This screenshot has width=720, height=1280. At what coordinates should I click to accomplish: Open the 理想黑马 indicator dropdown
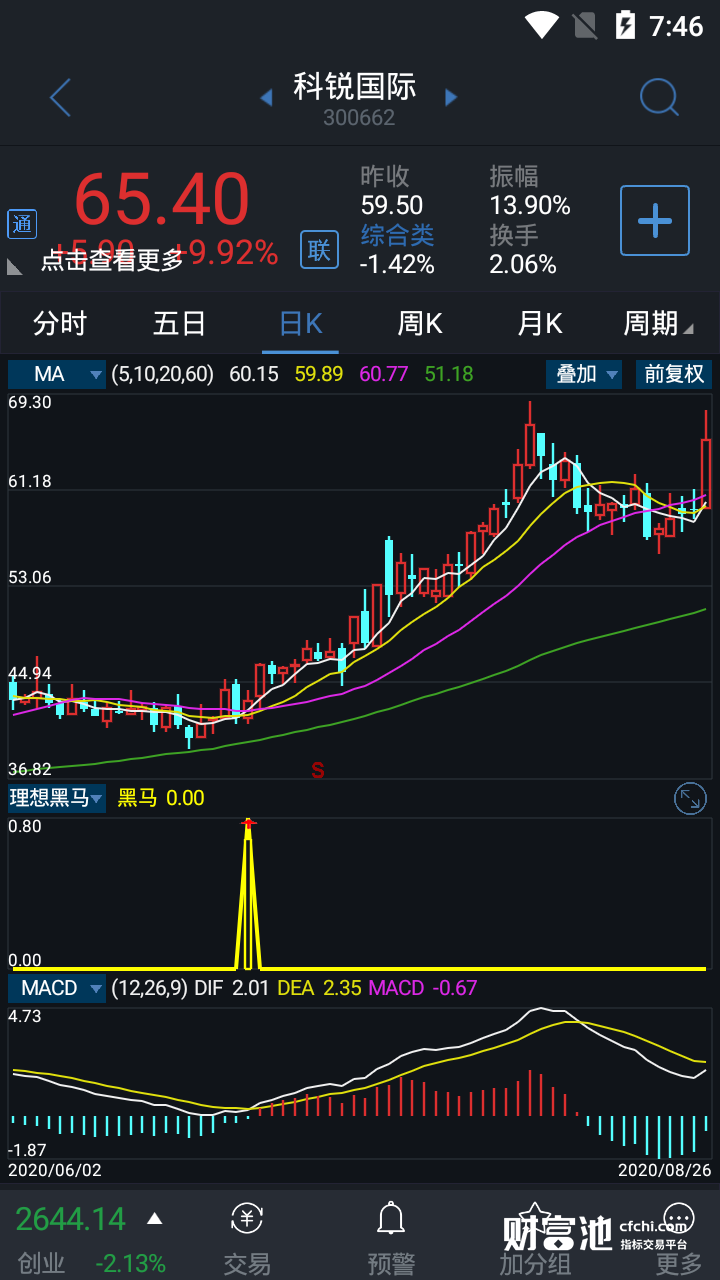coord(57,797)
